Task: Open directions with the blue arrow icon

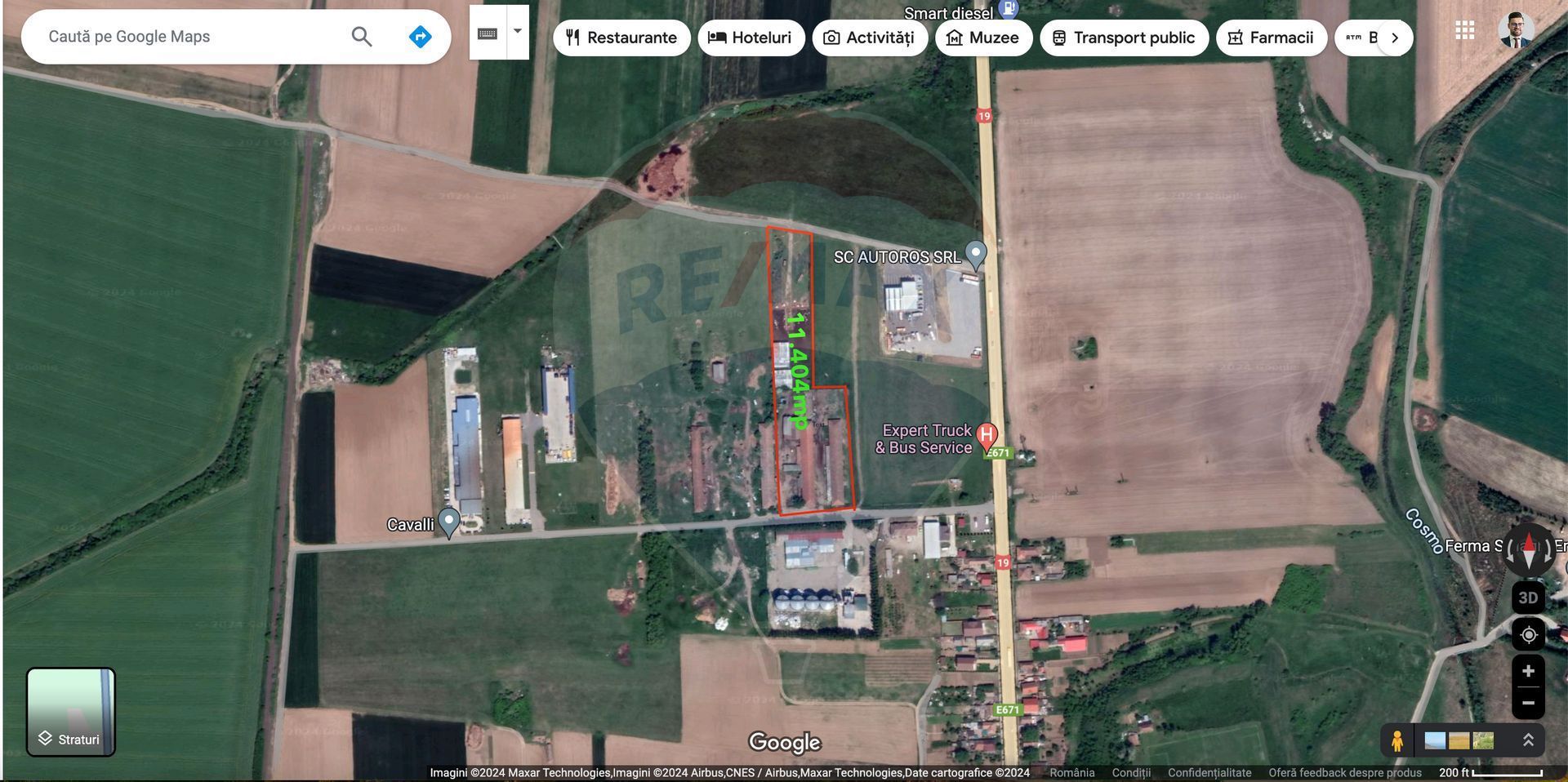Action: (x=420, y=37)
